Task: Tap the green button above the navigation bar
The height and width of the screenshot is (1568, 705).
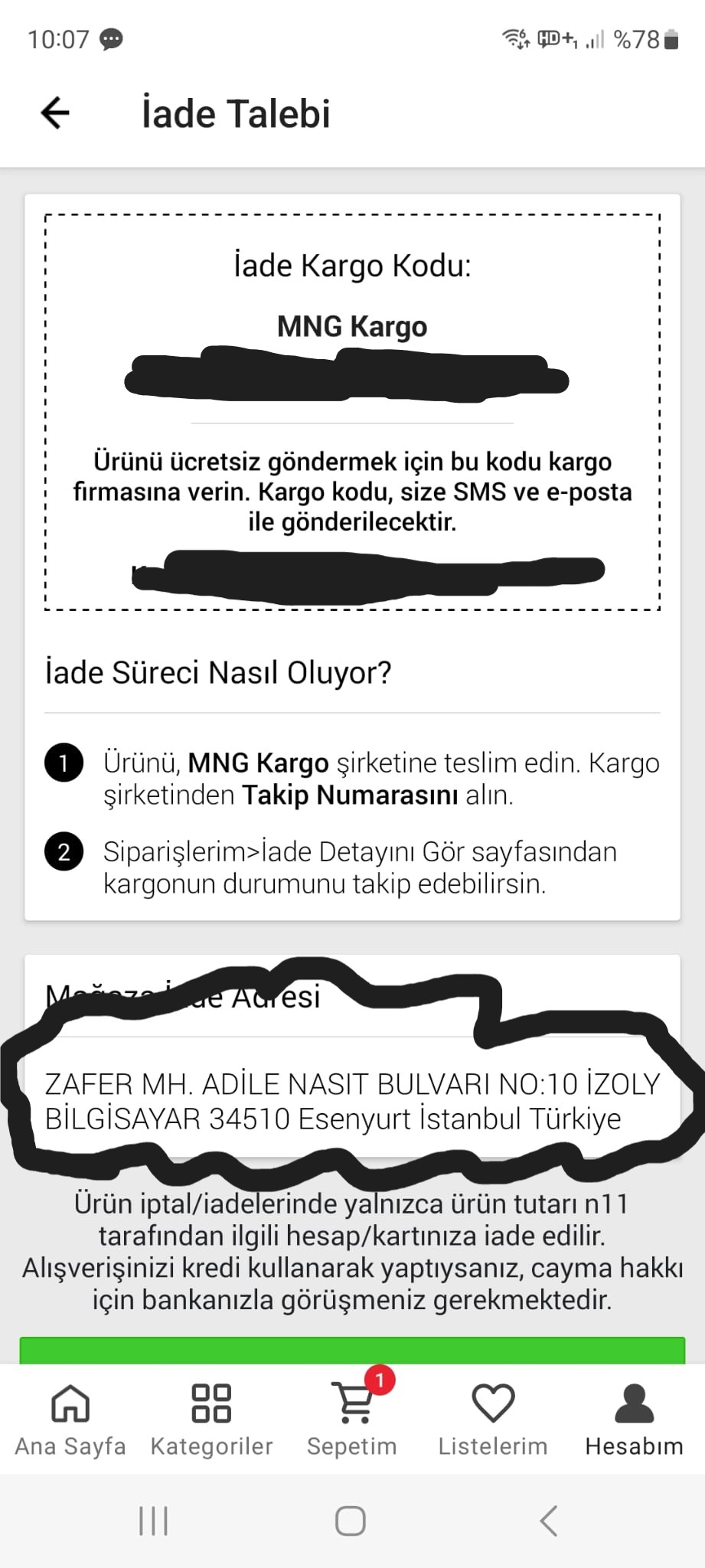Action: [352, 1351]
